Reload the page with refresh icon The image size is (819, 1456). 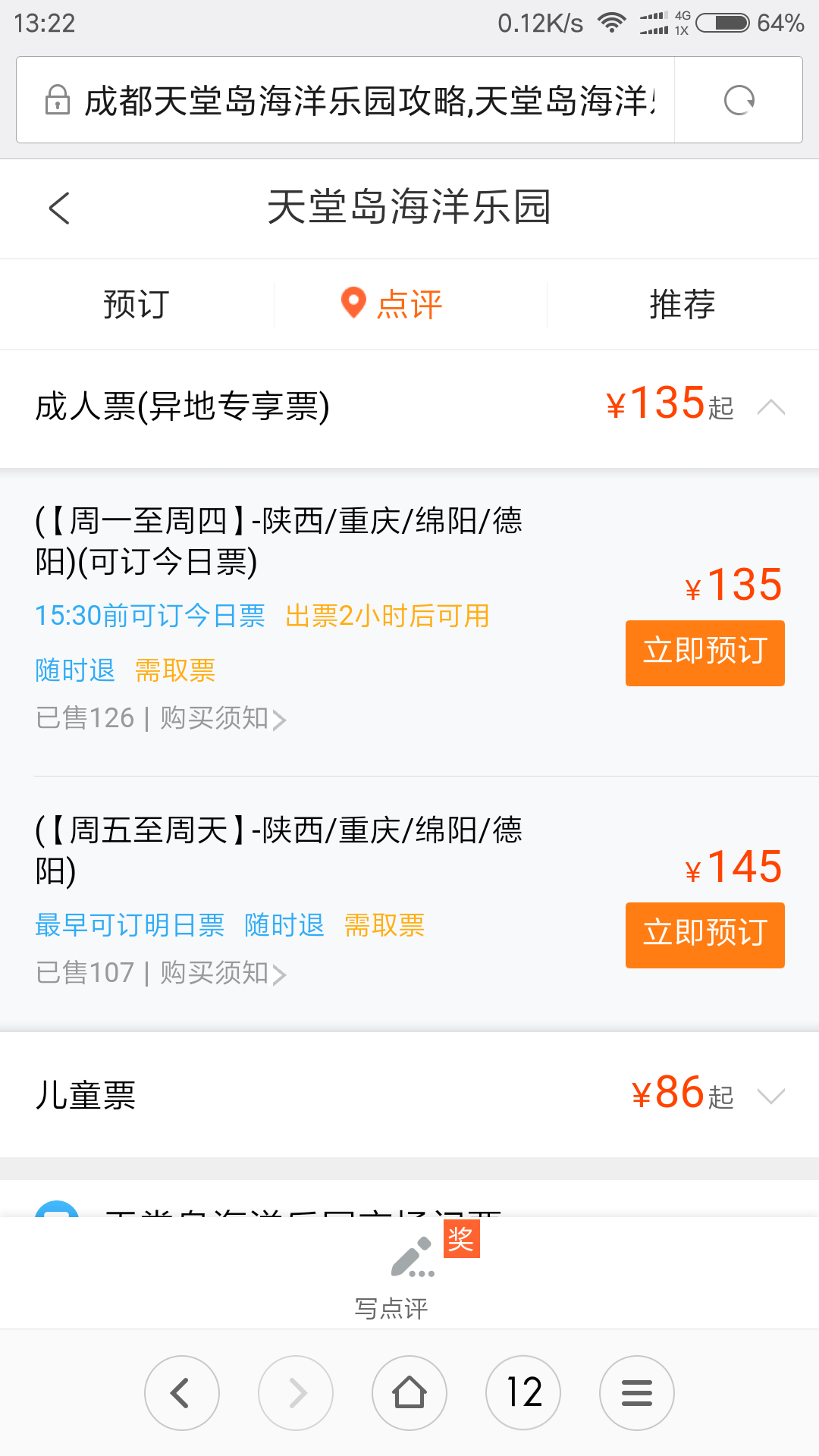tap(739, 100)
